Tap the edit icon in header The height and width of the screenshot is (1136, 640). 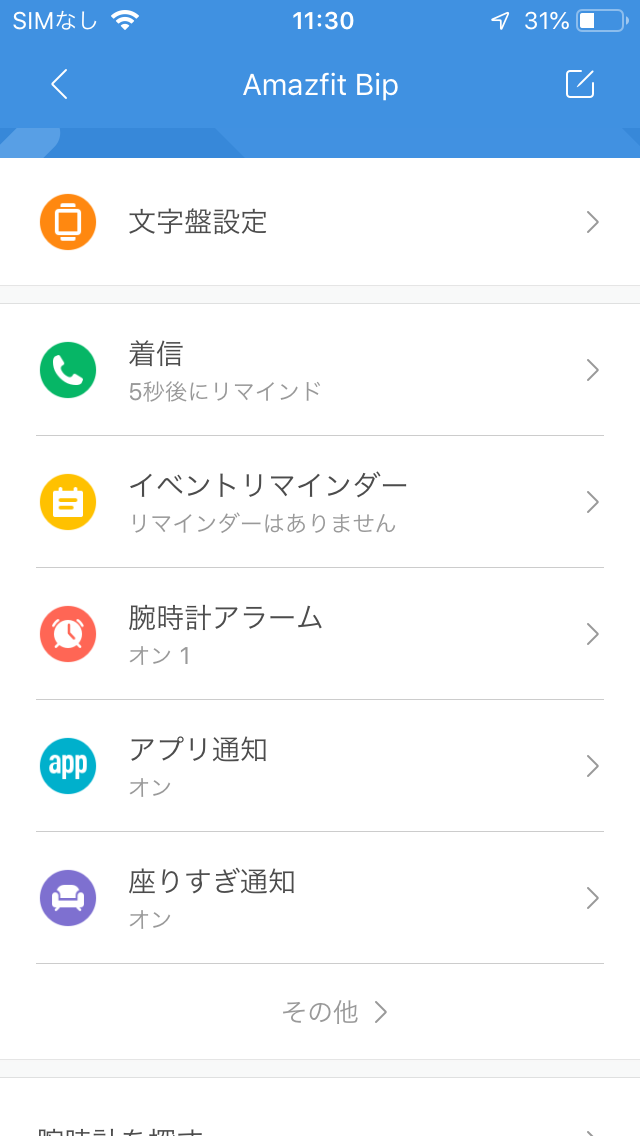tap(580, 85)
